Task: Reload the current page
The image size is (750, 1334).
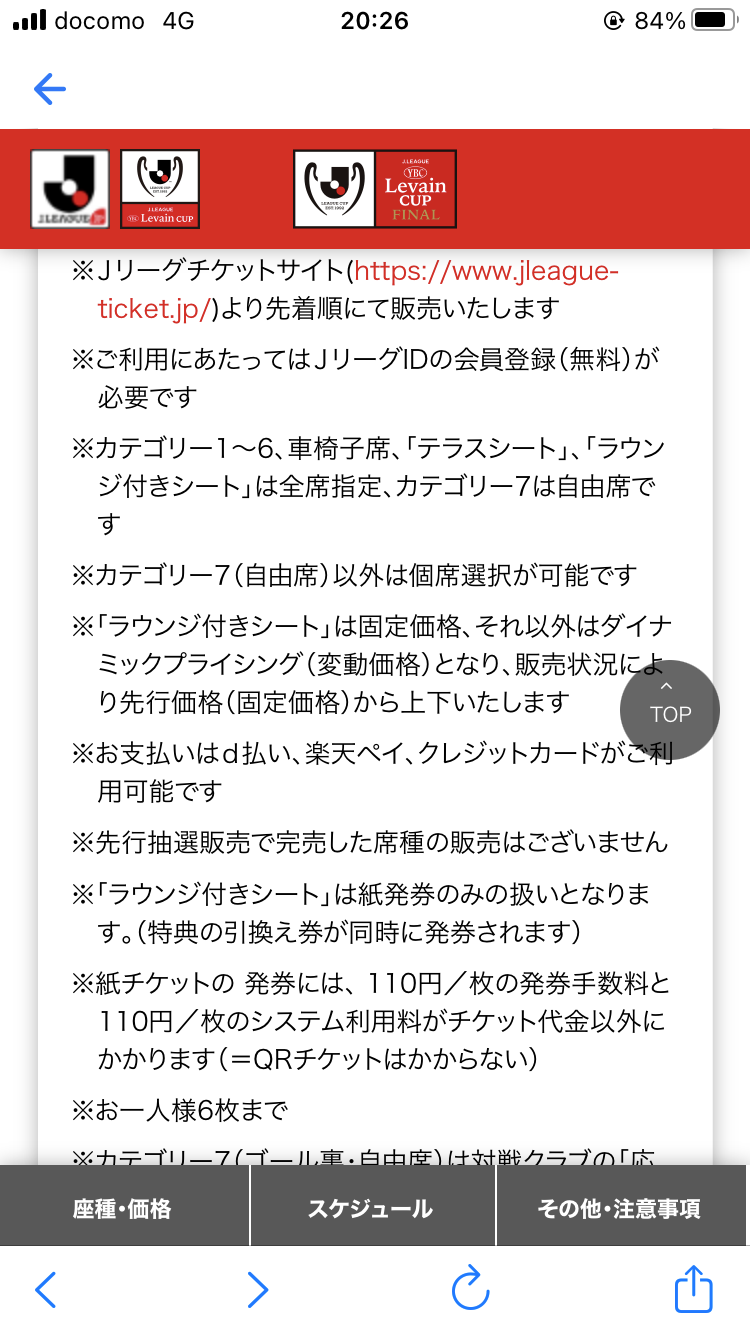Action: (470, 1288)
